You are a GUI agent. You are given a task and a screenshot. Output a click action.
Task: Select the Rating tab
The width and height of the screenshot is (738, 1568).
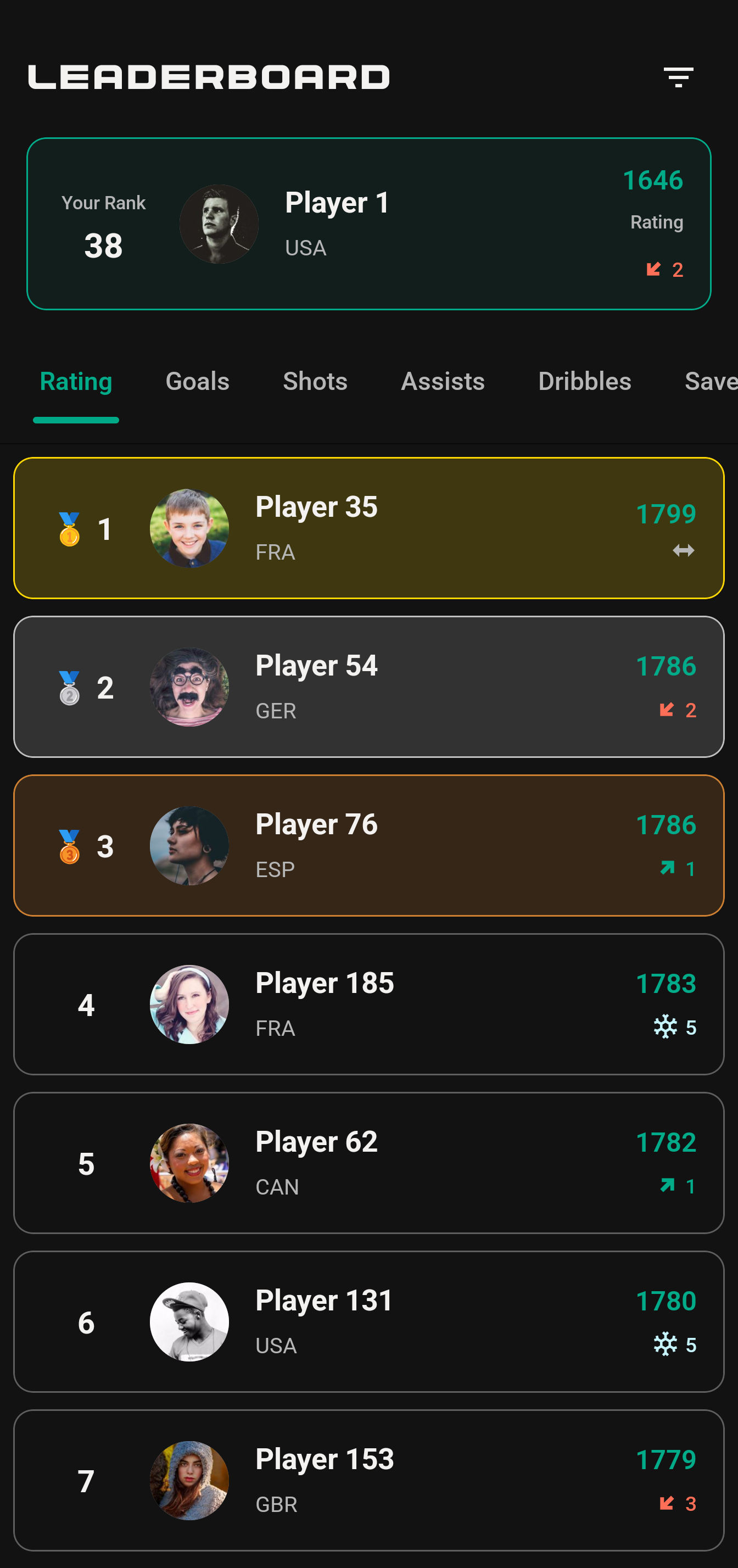tap(76, 382)
